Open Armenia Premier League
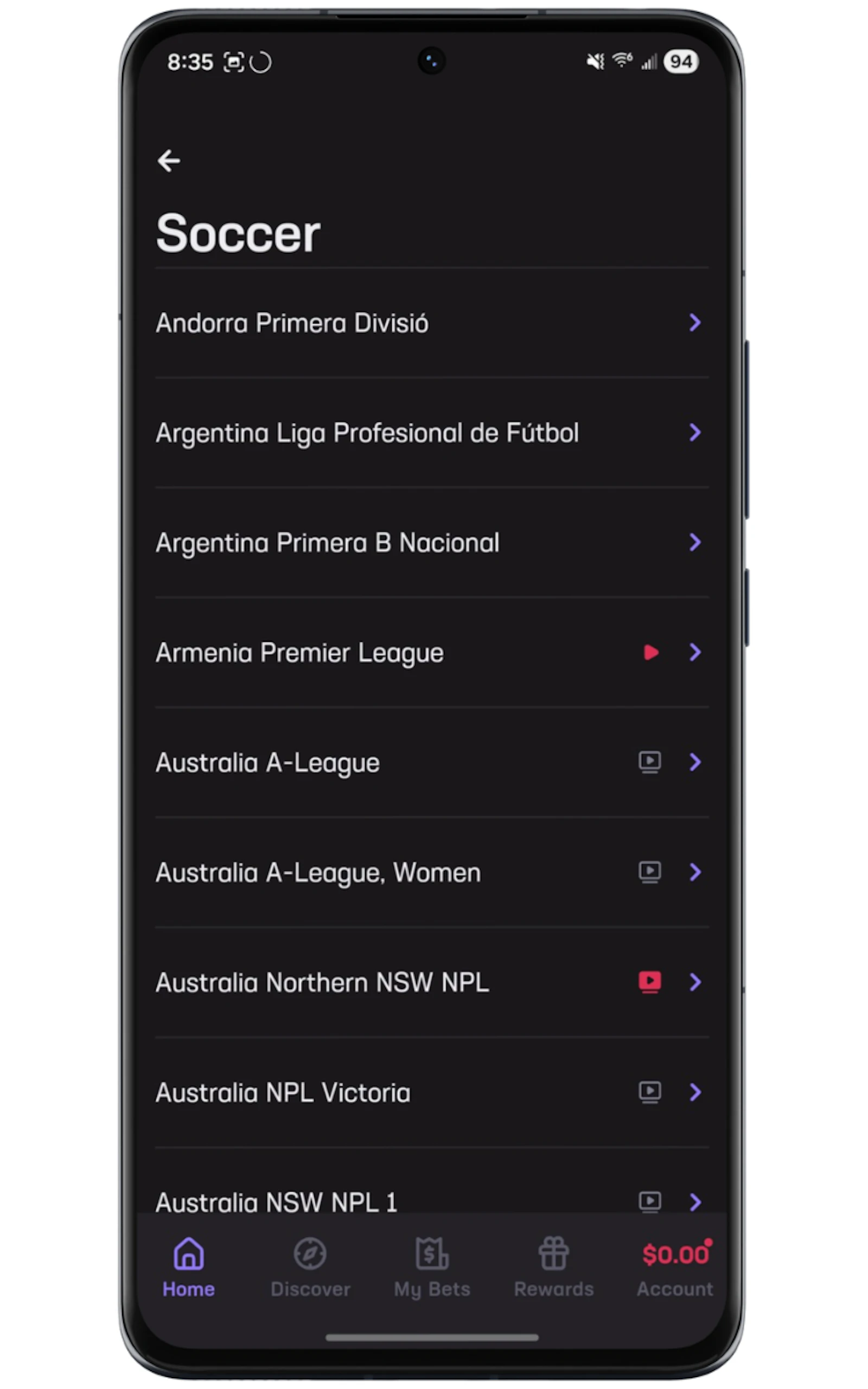This screenshot has width=868, height=1389. tap(431, 653)
